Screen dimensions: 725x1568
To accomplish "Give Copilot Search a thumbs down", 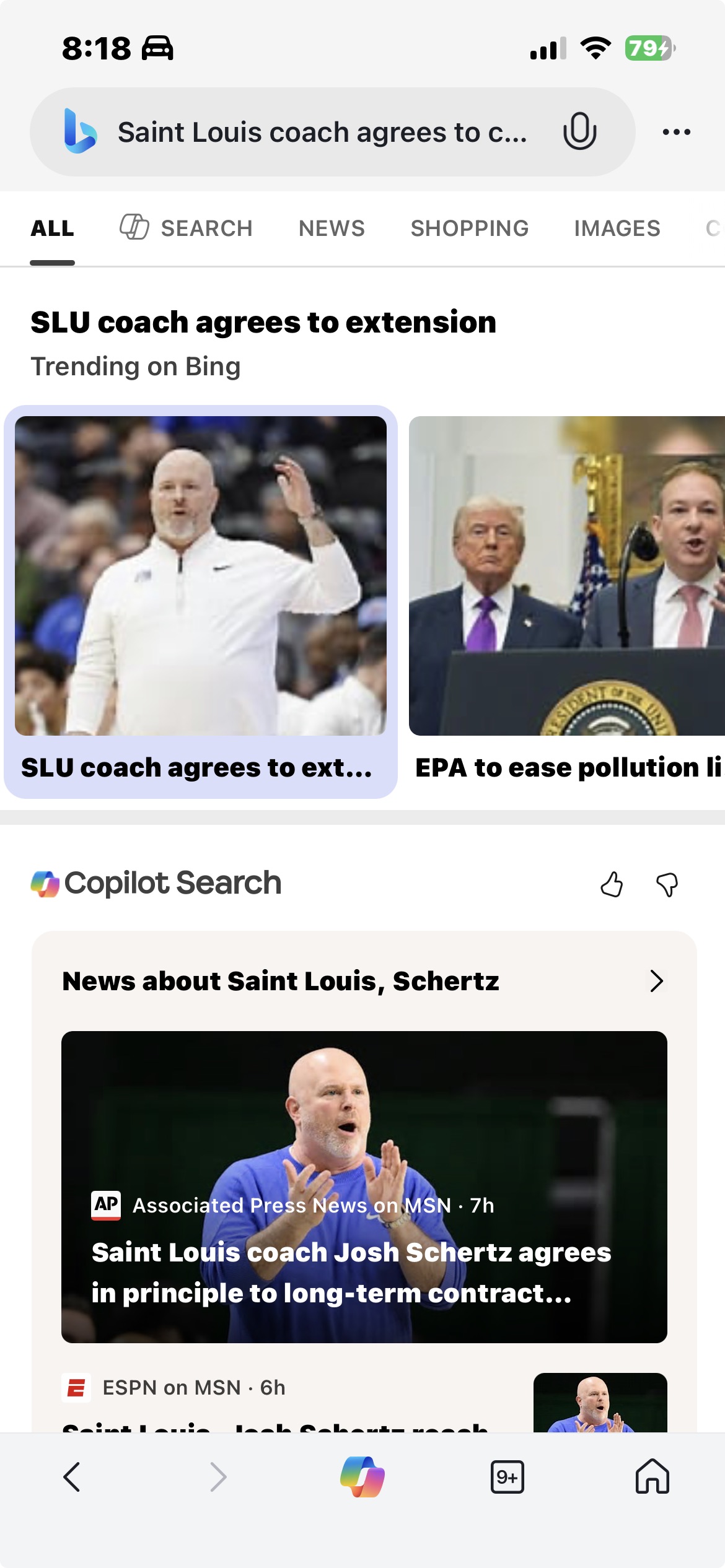I will point(667,884).
